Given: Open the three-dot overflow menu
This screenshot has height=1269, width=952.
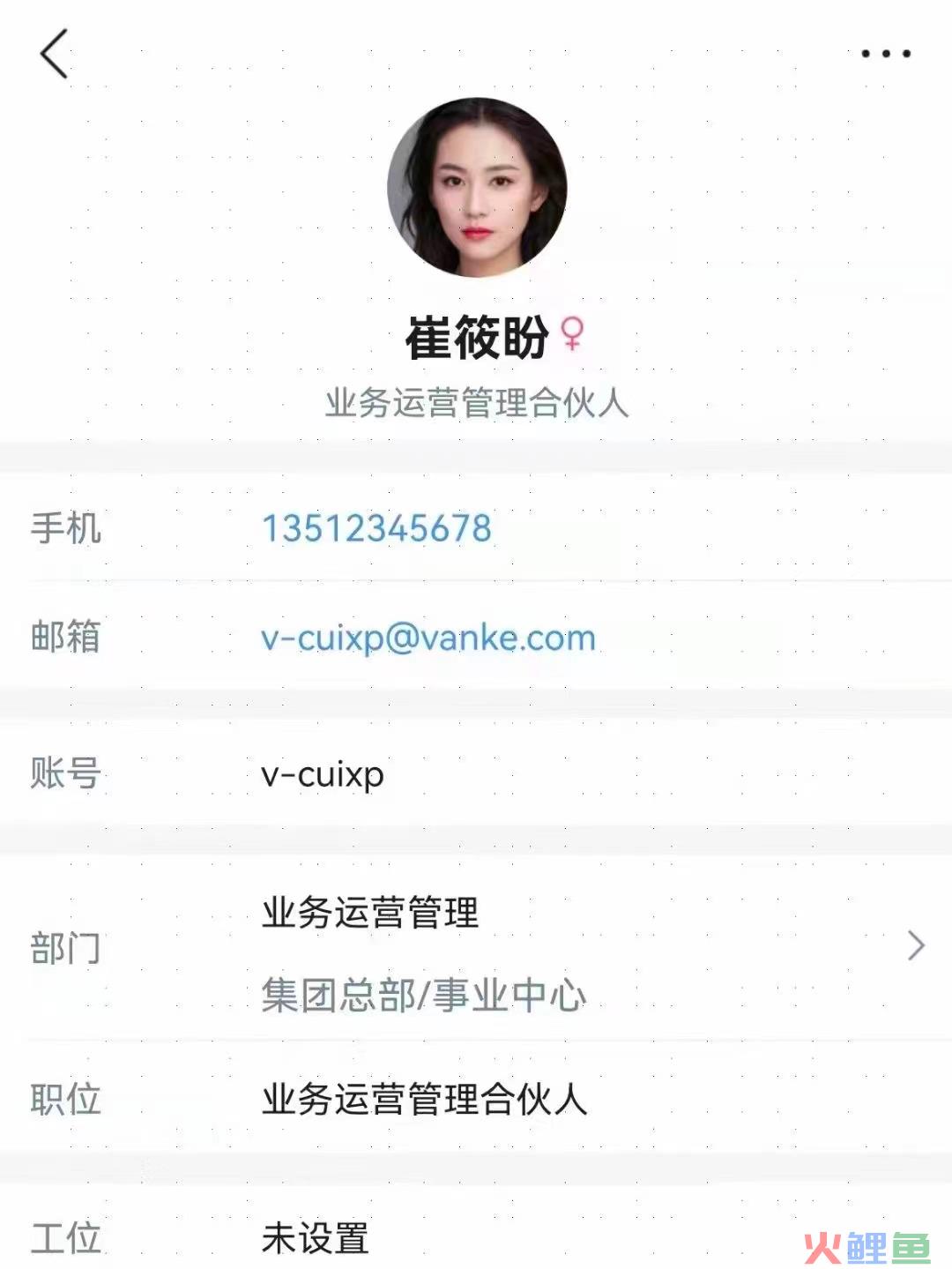Looking at the screenshot, I should [x=885, y=54].
